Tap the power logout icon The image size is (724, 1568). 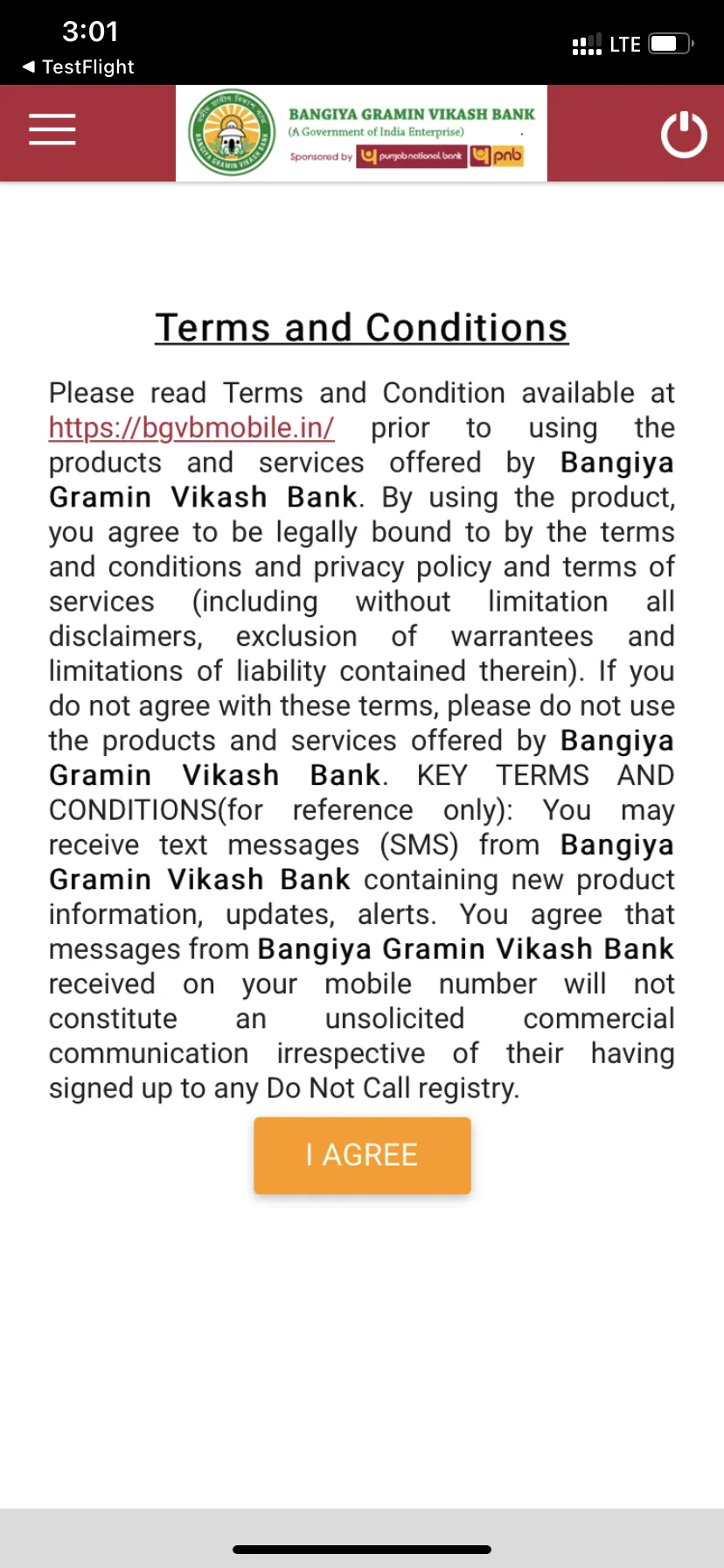coord(684,135)
